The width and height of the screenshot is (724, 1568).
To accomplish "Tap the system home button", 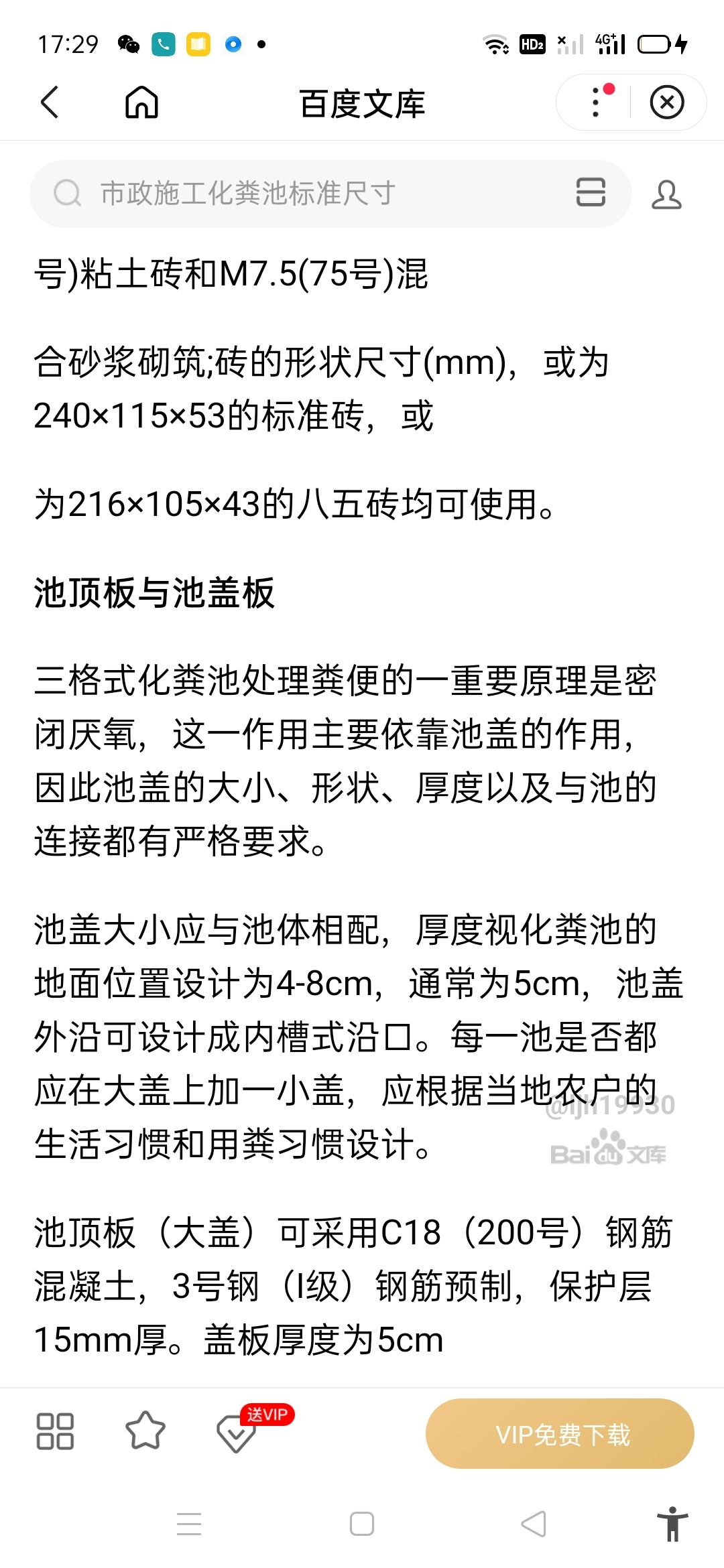I will click(x=362, y=1524).
